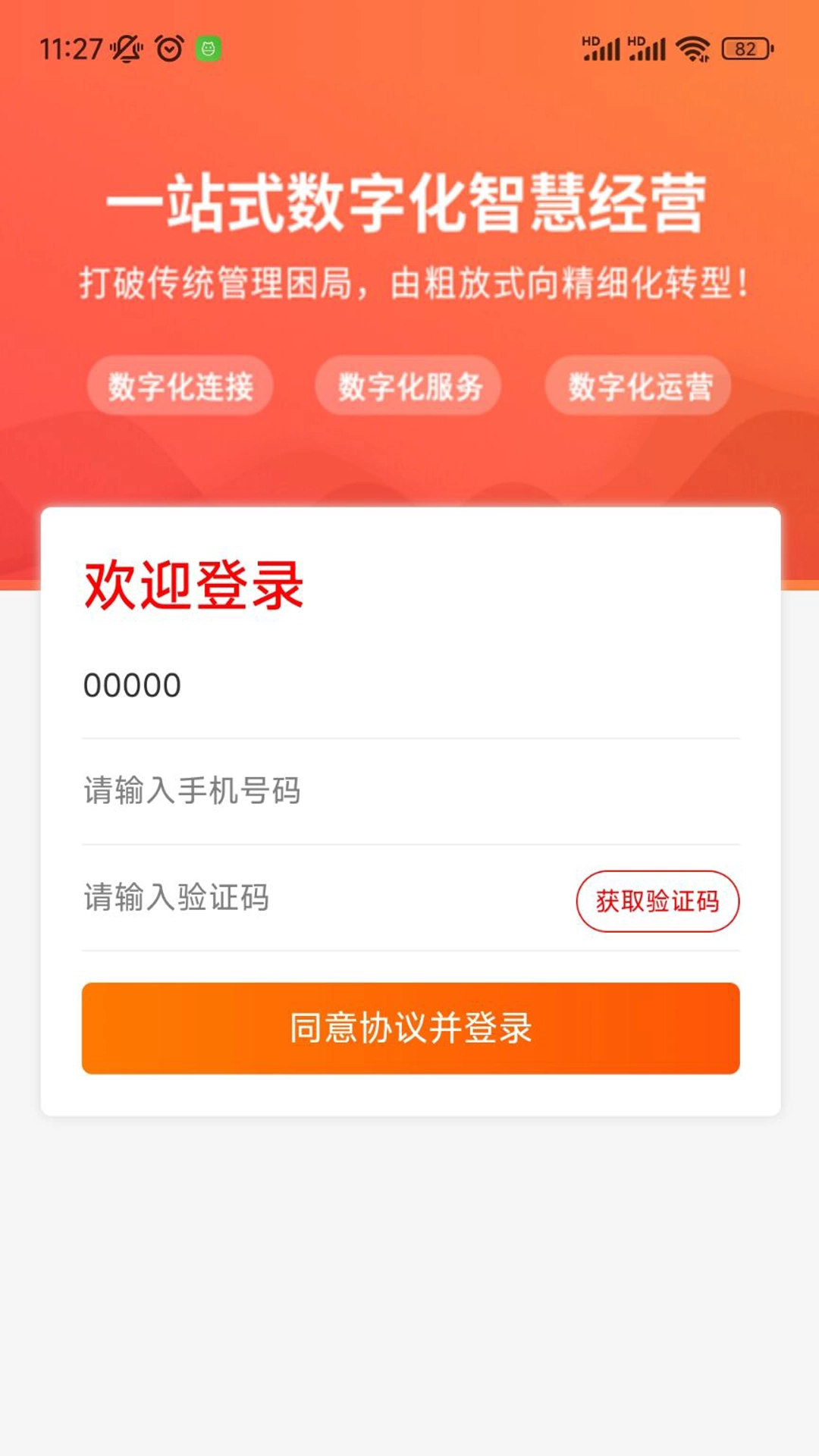
Task: Select the 欢迎登录 heading
Action: click(x=192, y=584)
